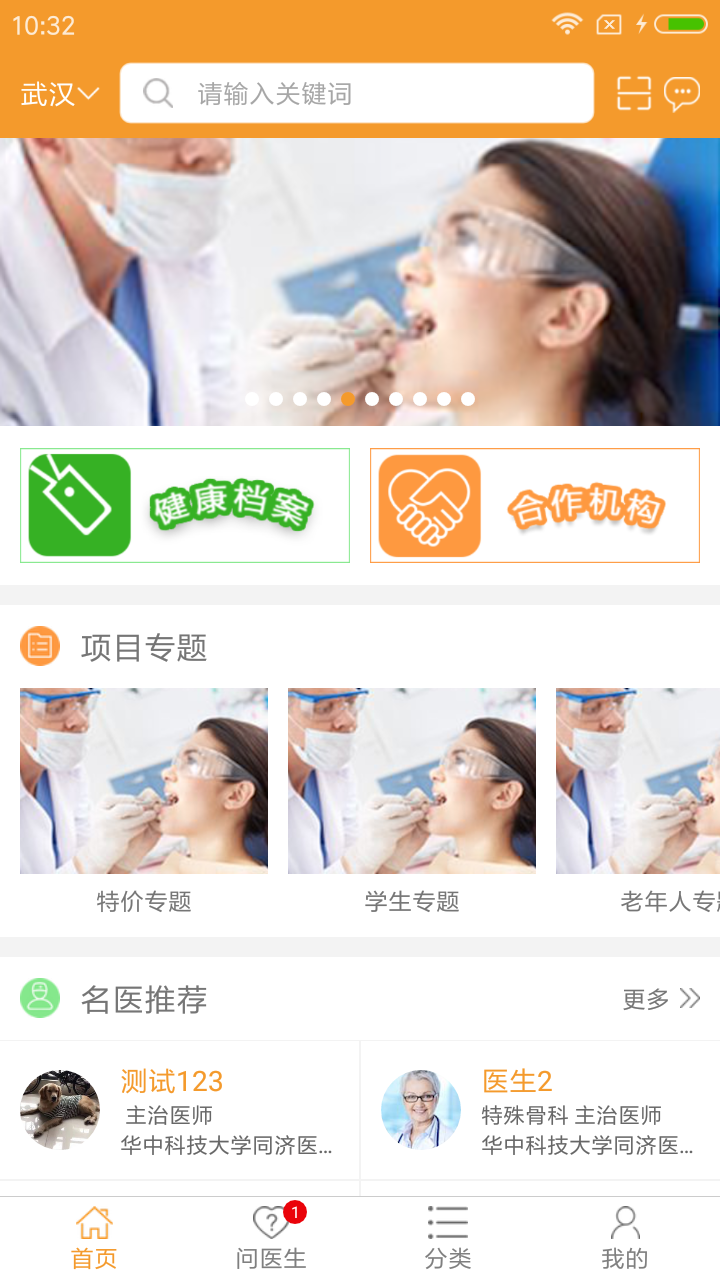Switch to the 我的 tab

[x=625, y=1238]
